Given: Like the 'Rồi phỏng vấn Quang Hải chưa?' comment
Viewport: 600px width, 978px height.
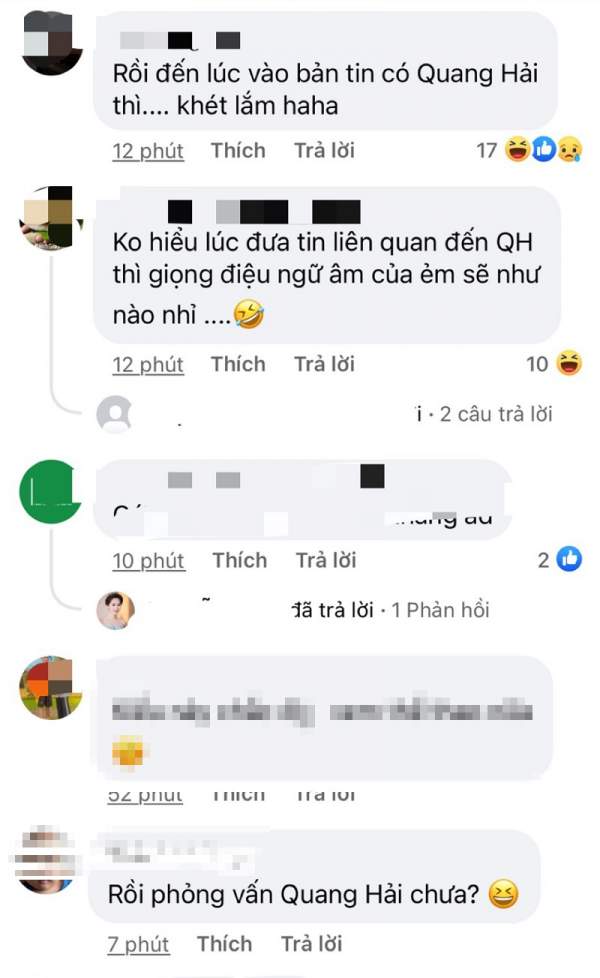Looking at the screenshot, I should point(224,943).
